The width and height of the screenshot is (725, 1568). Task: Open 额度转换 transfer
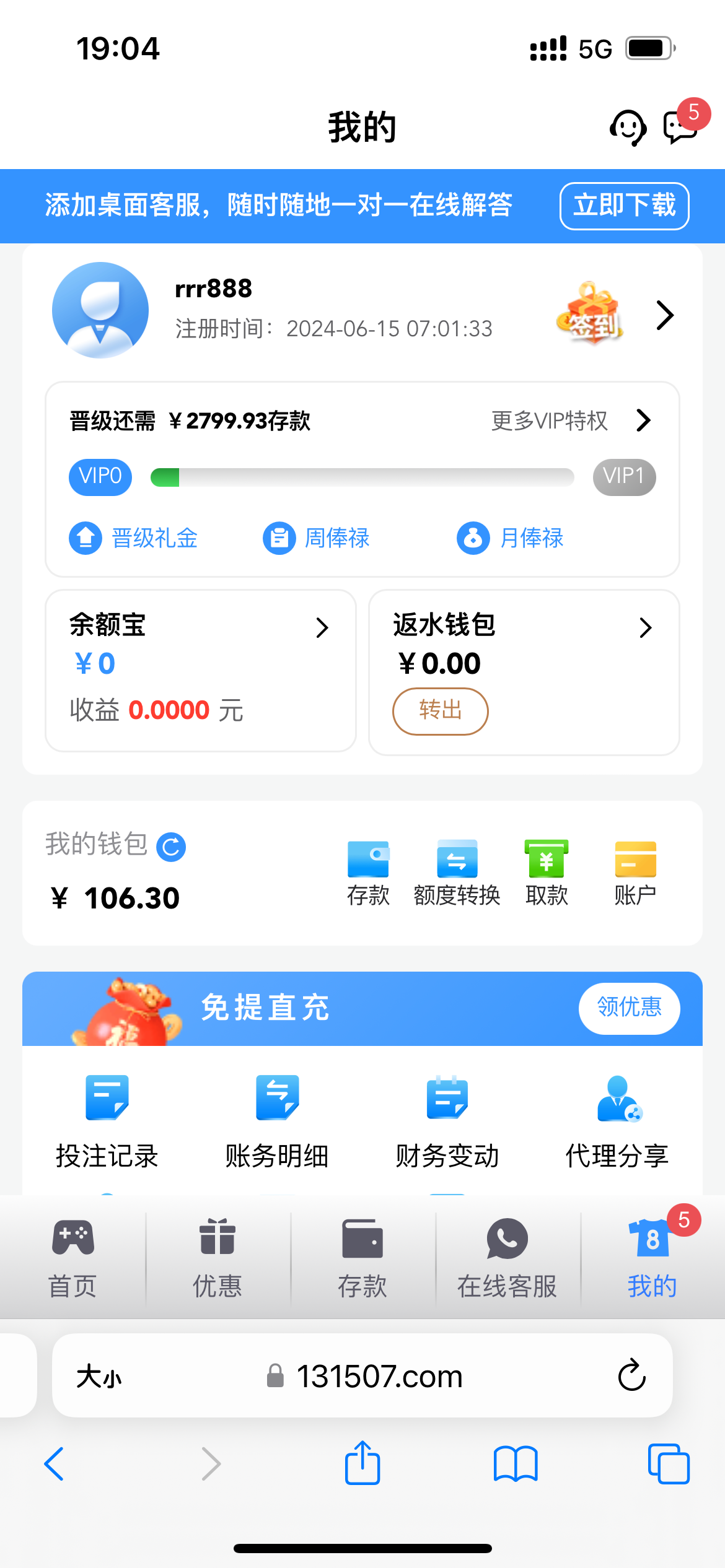click(457, 873)
